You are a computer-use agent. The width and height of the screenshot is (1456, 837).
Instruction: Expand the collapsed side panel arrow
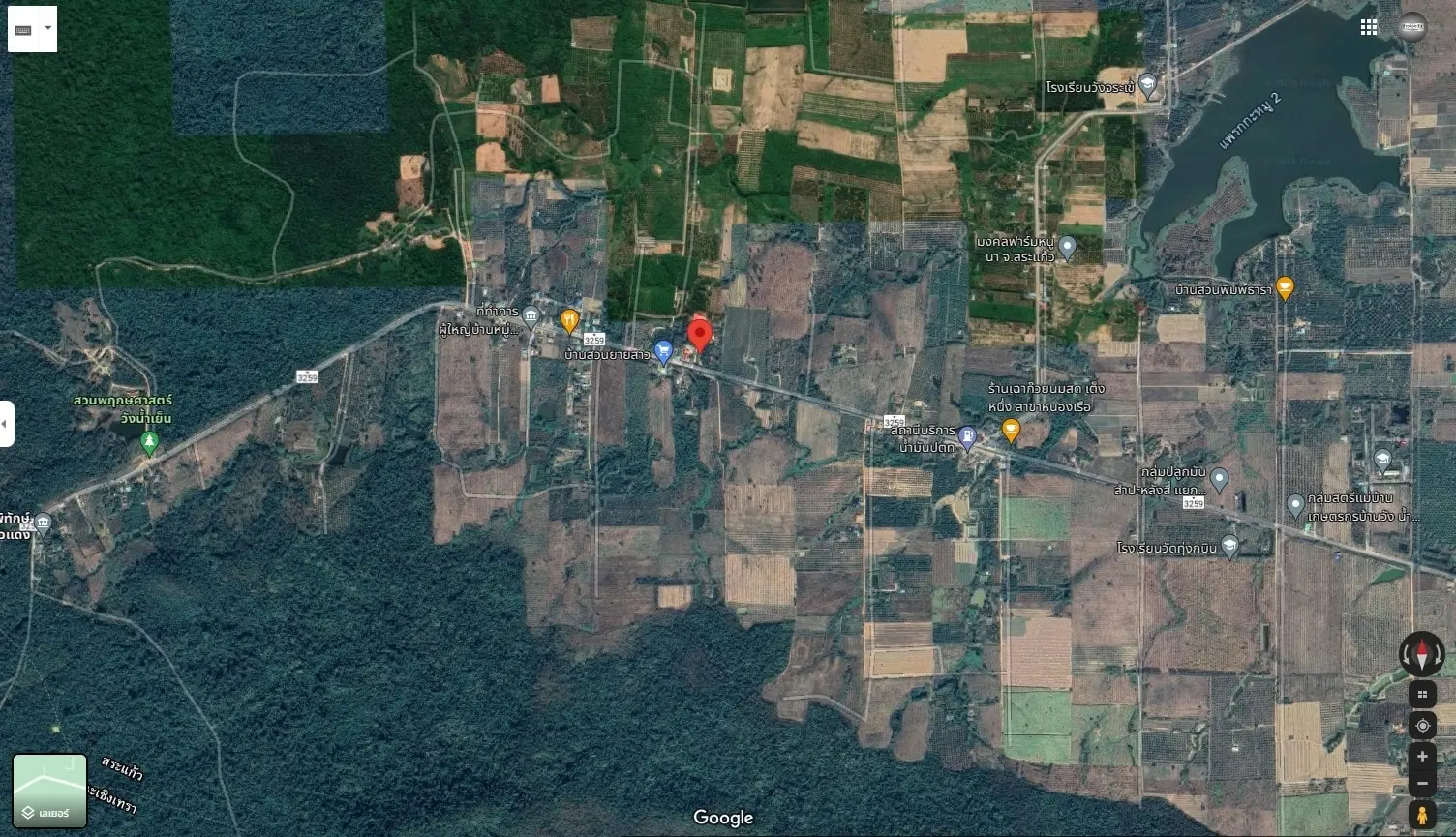7,424
